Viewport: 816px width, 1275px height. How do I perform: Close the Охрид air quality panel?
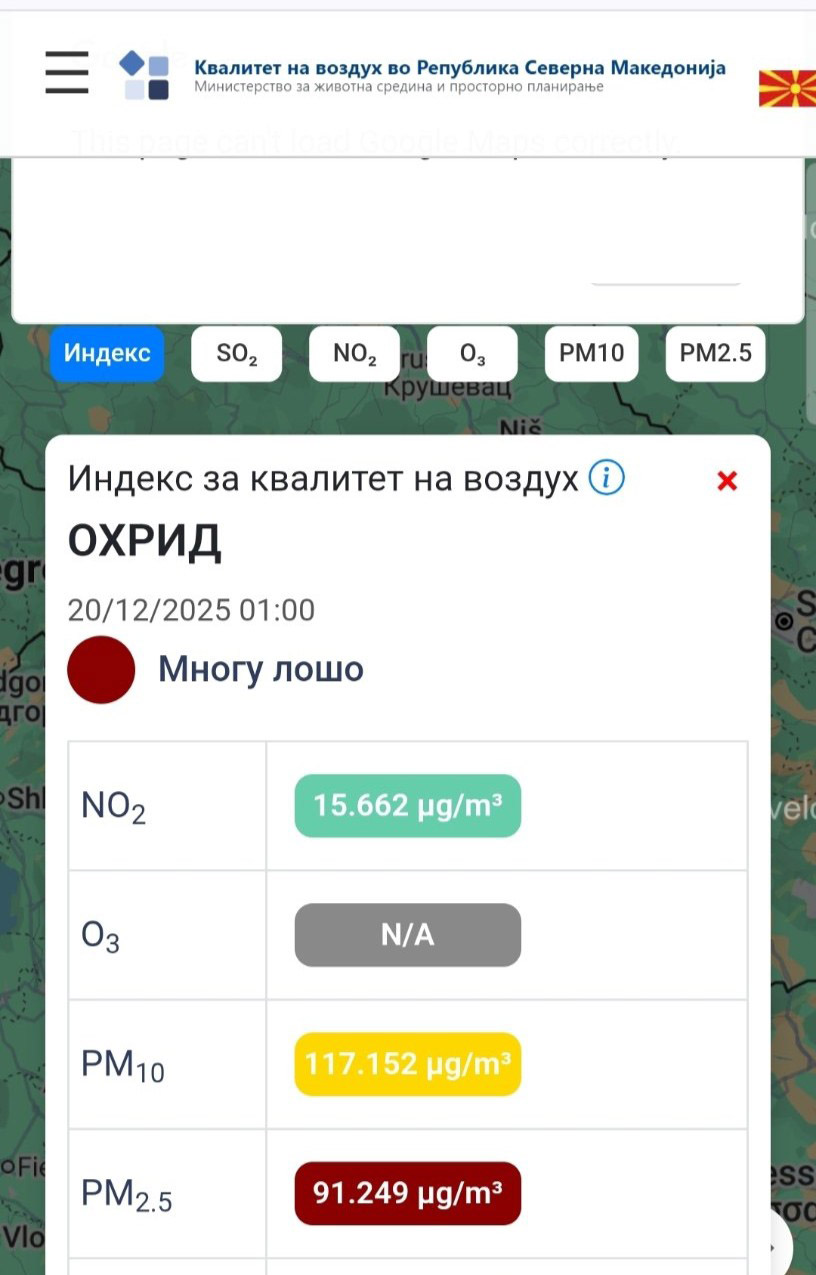pyautogui.click(x=727, y=481)
